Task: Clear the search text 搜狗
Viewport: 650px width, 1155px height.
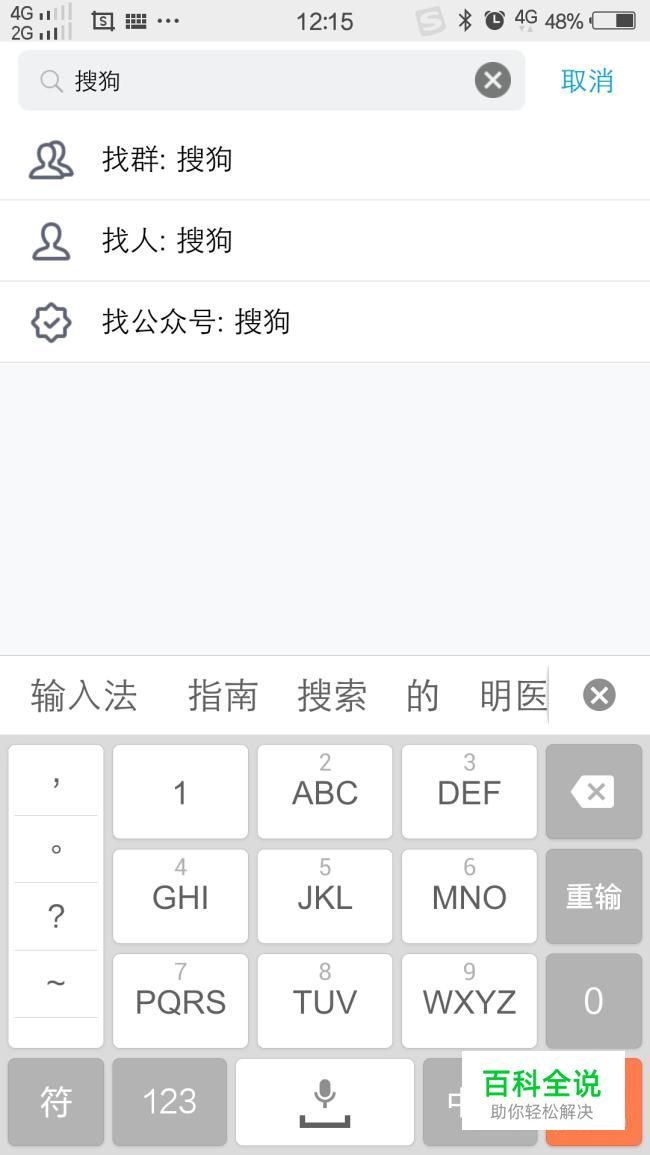Action: pyautogui.click(x=493, y=80)
